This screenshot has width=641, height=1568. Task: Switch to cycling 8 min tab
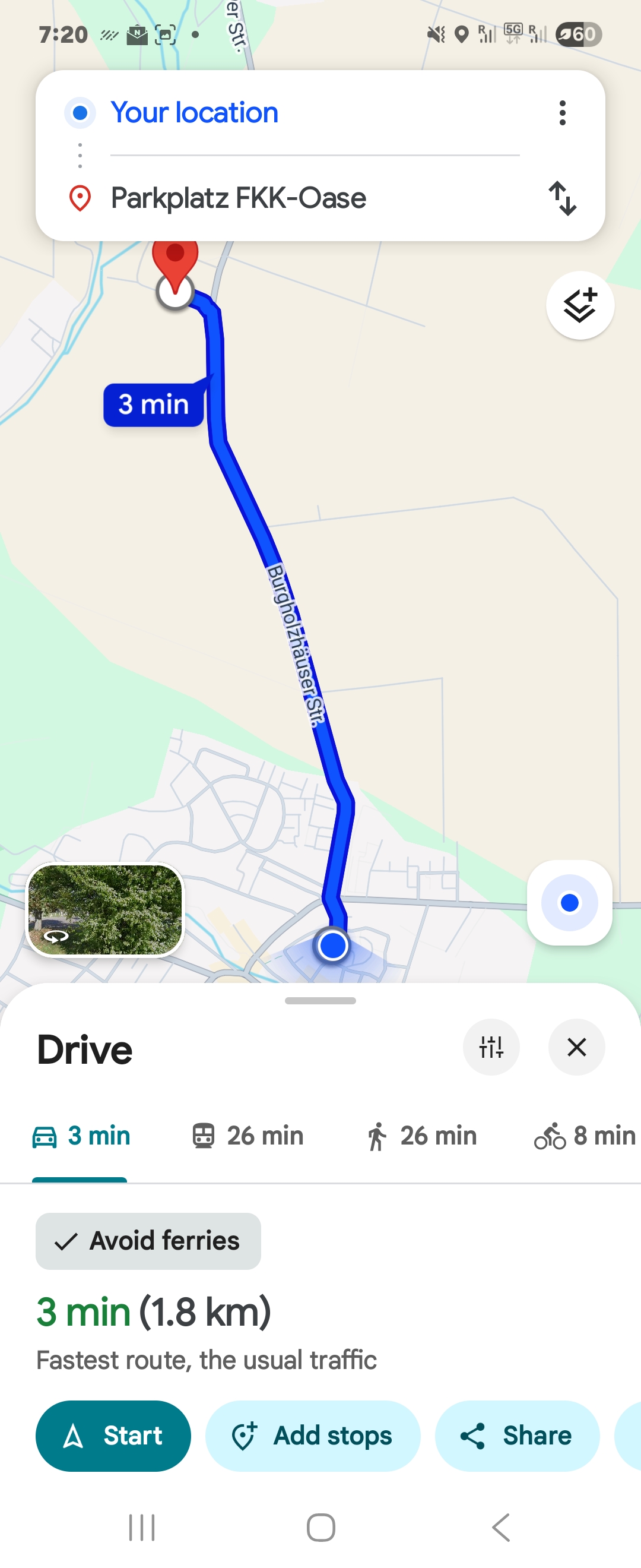click(x=585, y=1136)
